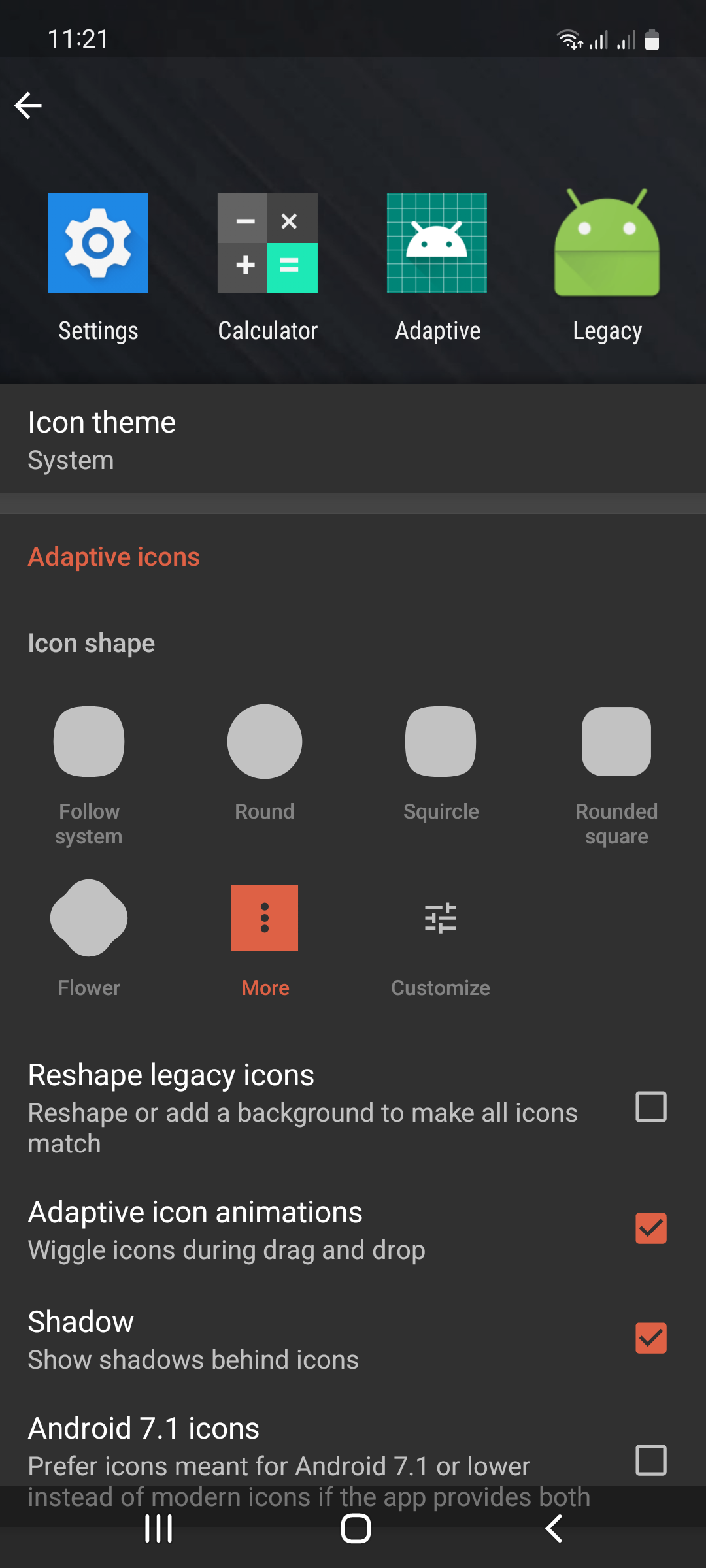Open Customize icon shape options
This screenshot has height=1568, width=706.
(441, 918)
